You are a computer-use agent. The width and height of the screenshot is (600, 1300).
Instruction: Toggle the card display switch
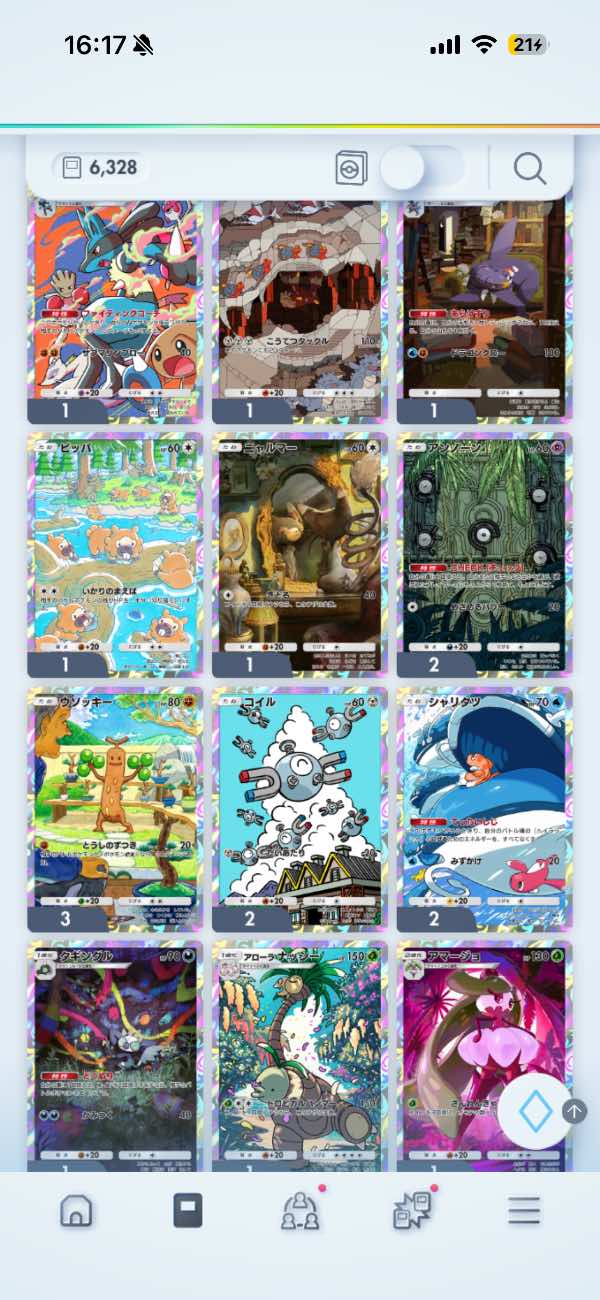point(423,168)
